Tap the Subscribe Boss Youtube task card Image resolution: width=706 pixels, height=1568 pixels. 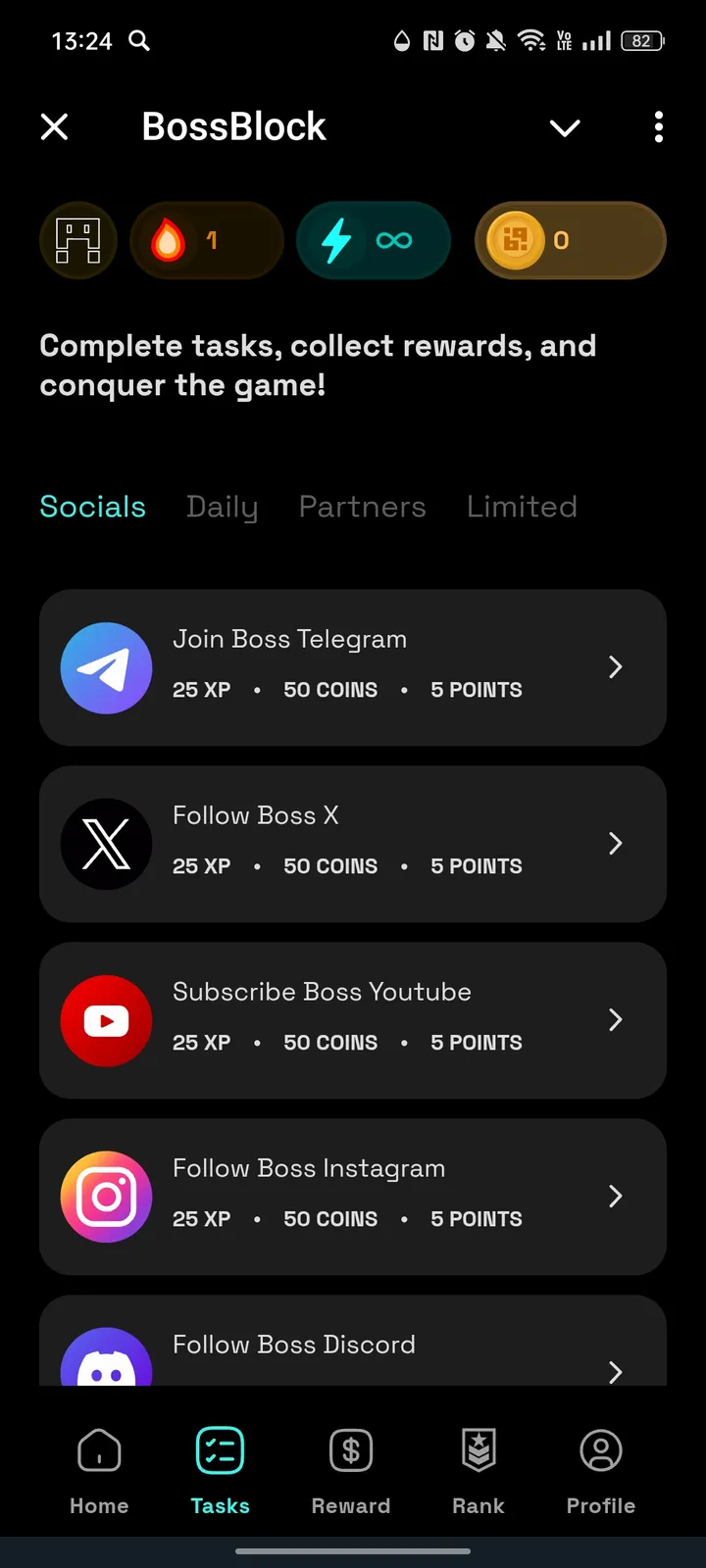click(x=353, y=1020)
